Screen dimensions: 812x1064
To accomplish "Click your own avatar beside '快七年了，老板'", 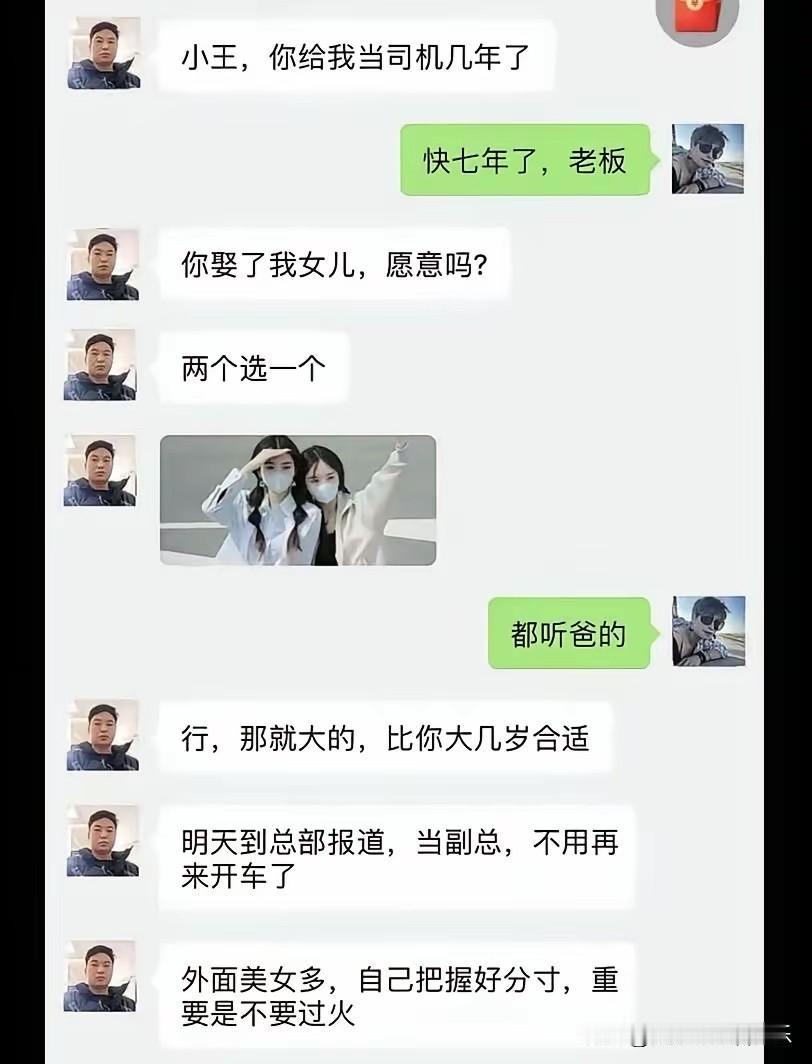I will 707,159.
